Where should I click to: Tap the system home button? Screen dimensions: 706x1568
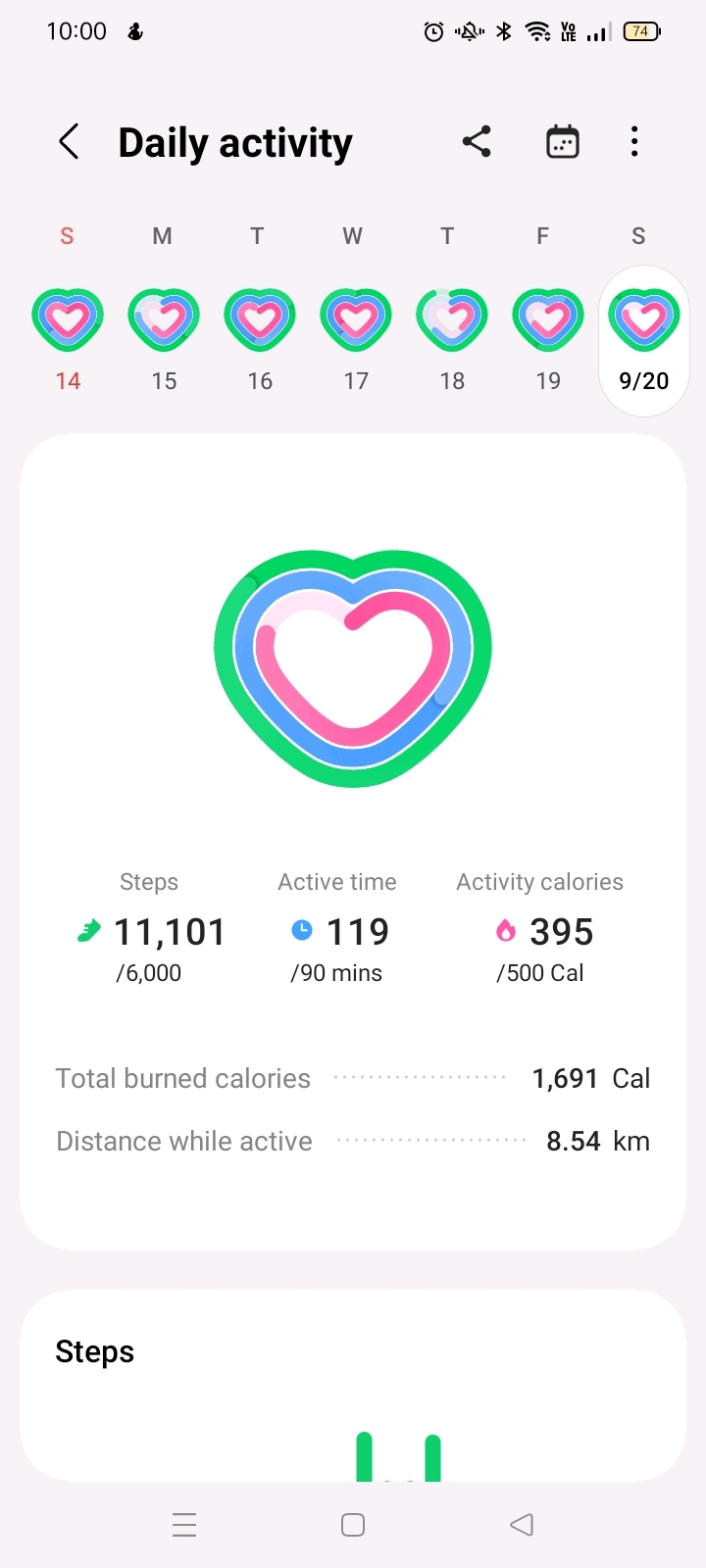(353, 1525)
